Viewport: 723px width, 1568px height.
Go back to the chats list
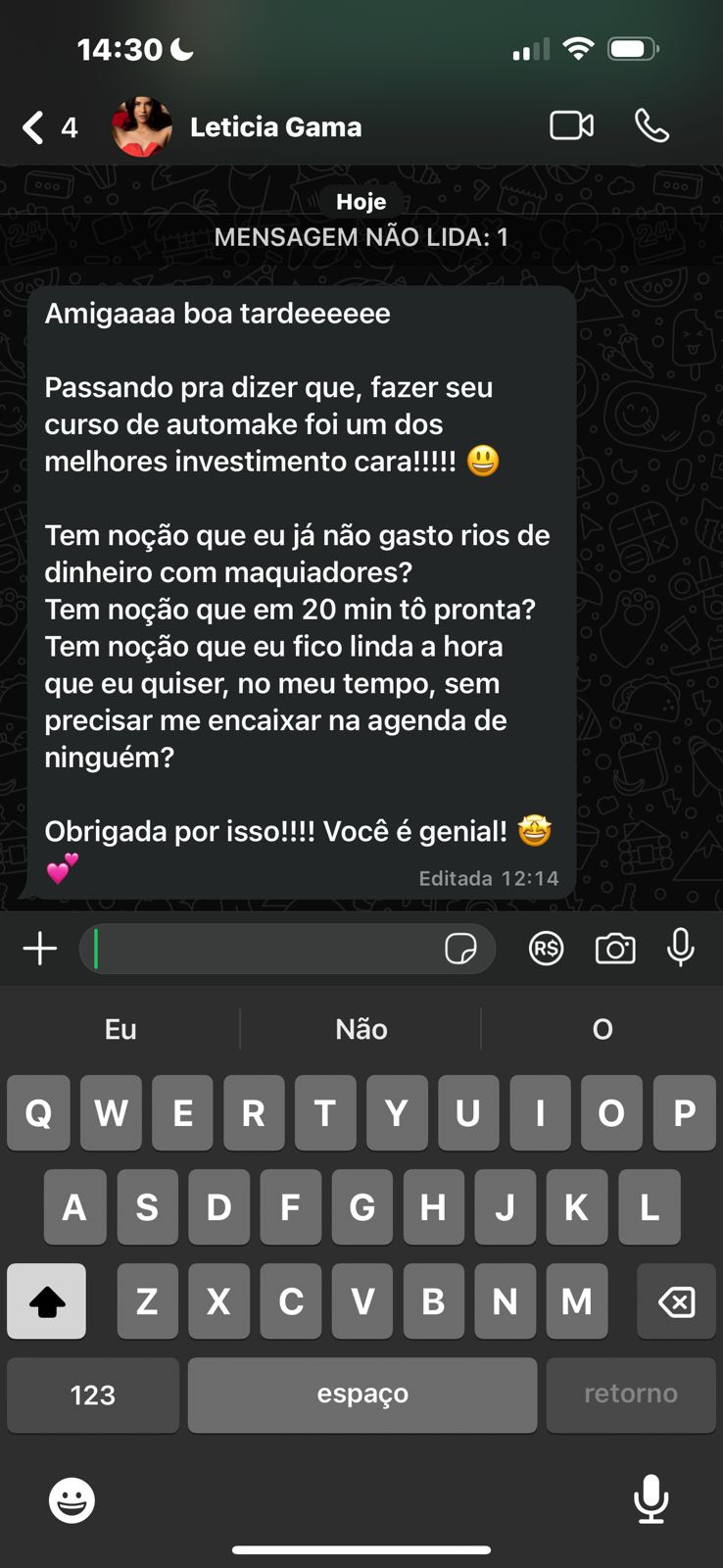(x=35, y=127)
